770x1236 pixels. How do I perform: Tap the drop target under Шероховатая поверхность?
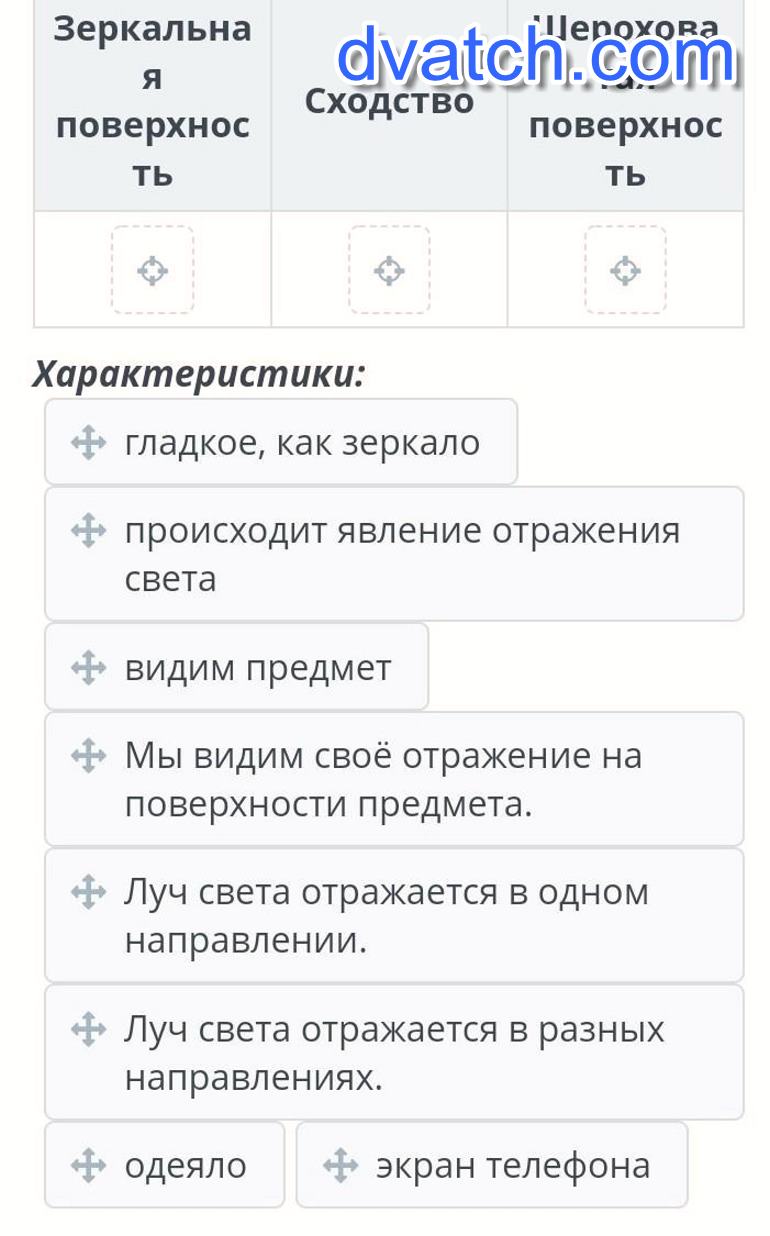click(625, 270)
